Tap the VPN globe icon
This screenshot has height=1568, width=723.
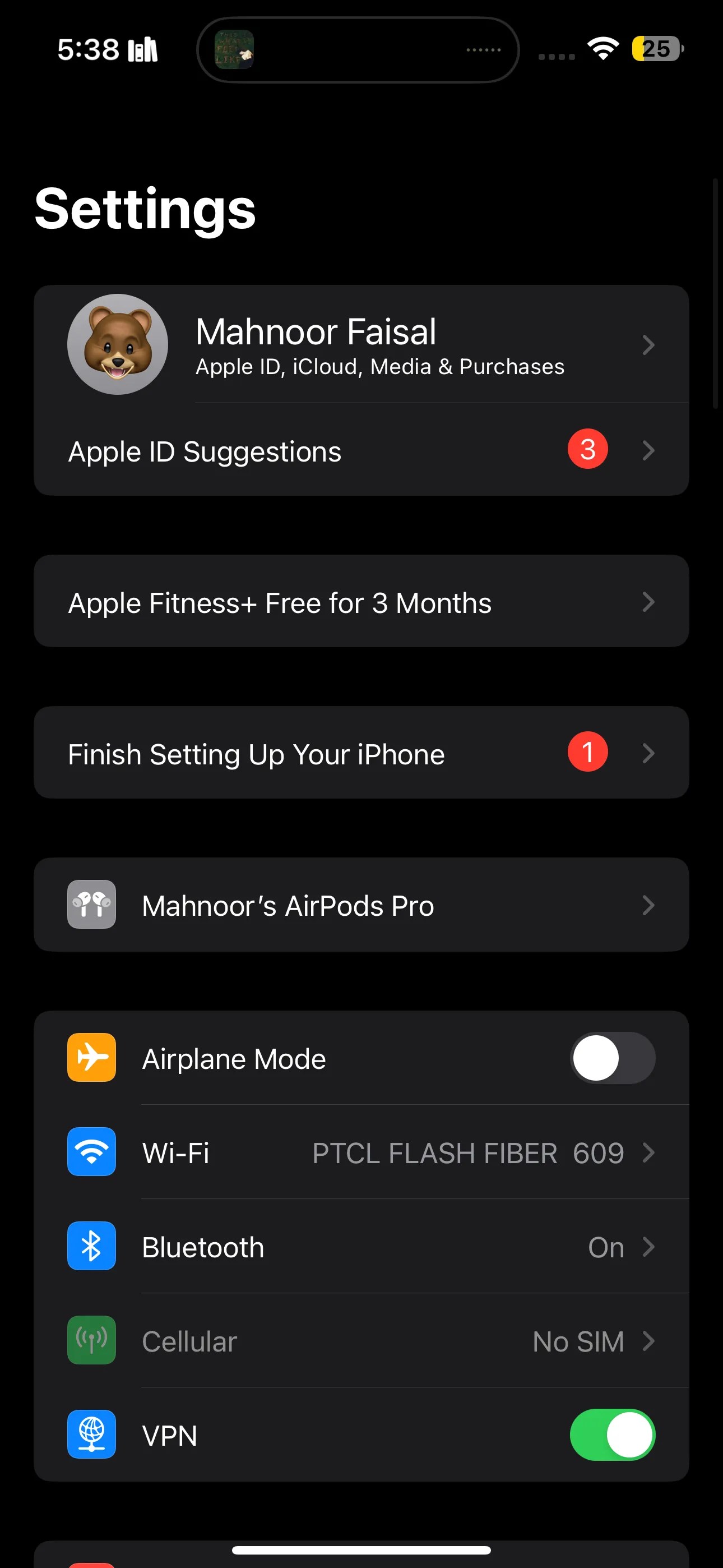coord(91,1435)
